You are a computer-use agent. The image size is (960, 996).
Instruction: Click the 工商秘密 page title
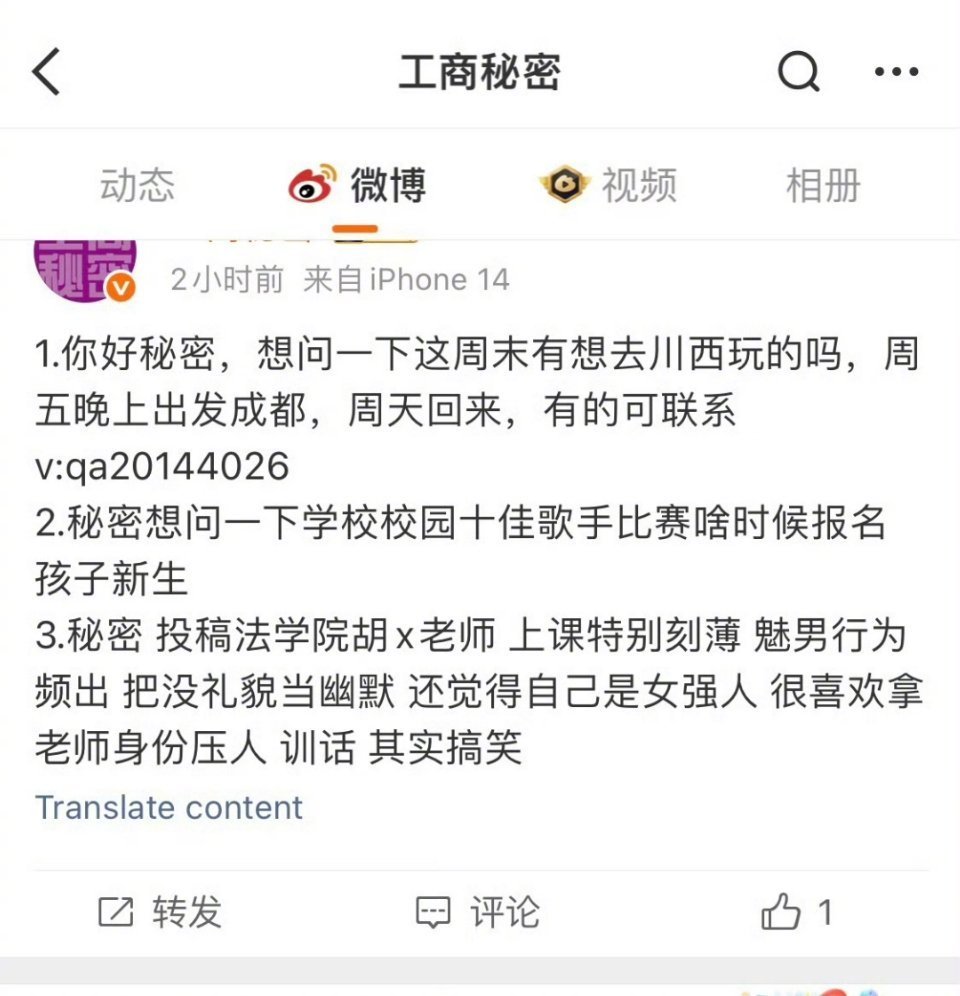click(x=479, y=70)
